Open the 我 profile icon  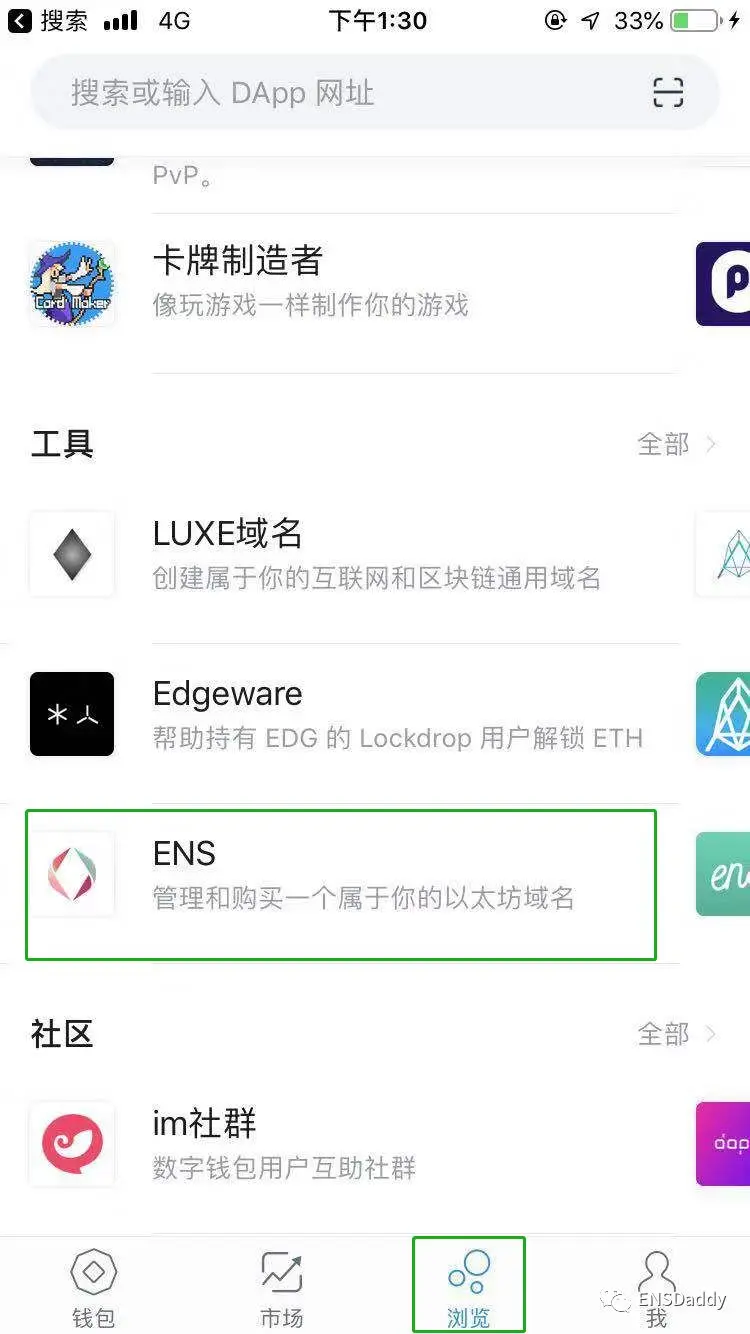[x=656, y=1272]
